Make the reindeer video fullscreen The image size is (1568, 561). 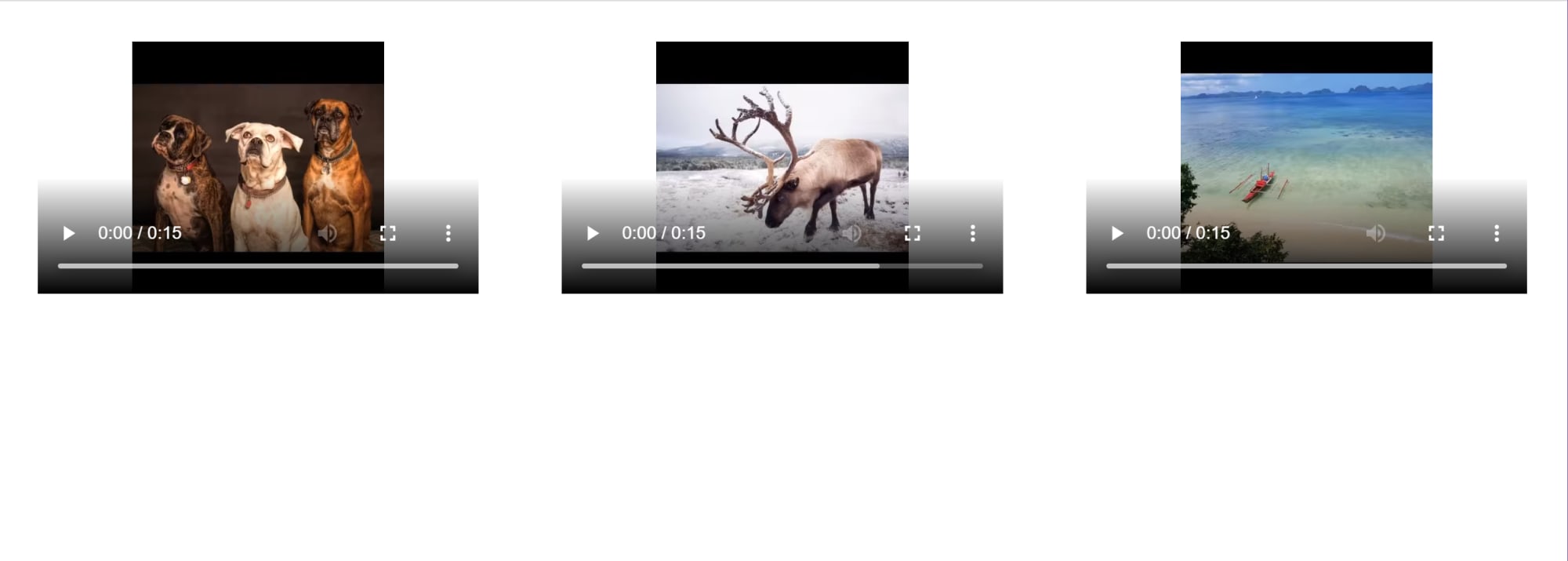coord(913,233)
